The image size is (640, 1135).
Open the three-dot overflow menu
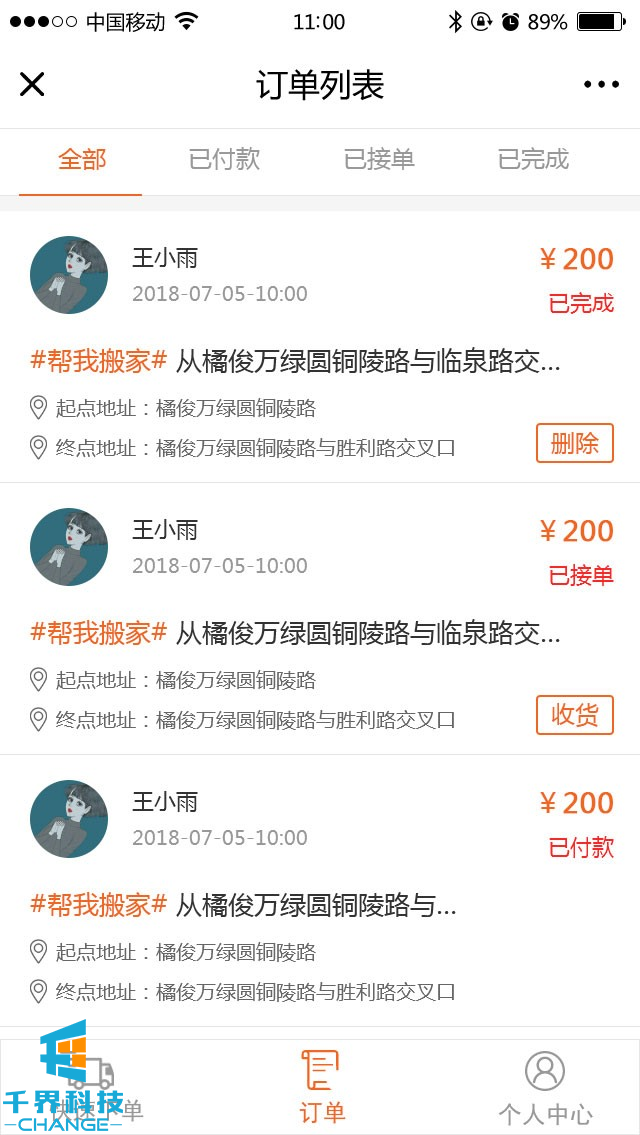pos(602,85)
